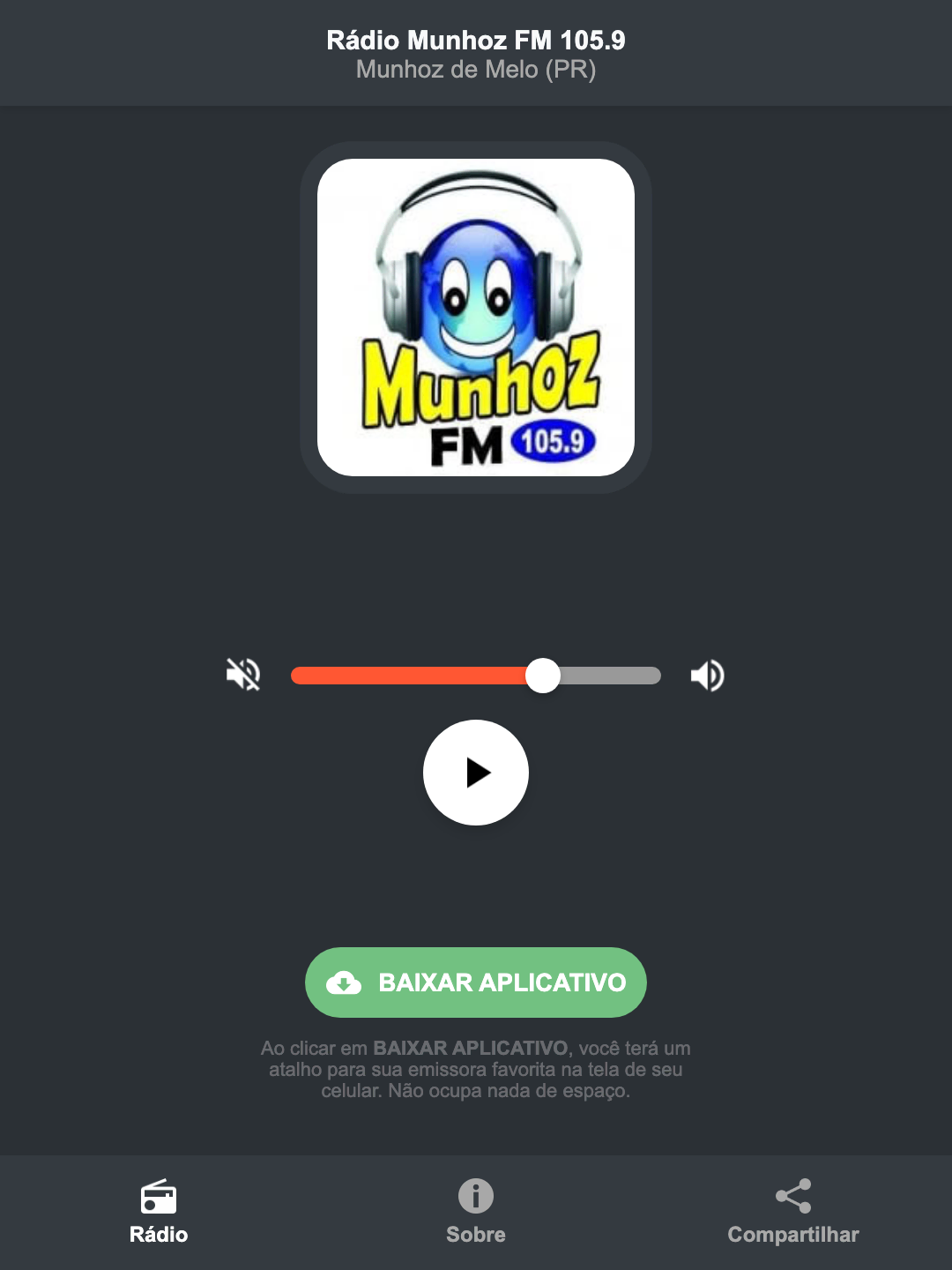Open the Sobre tab
952x1270 pixels.
475,1213
